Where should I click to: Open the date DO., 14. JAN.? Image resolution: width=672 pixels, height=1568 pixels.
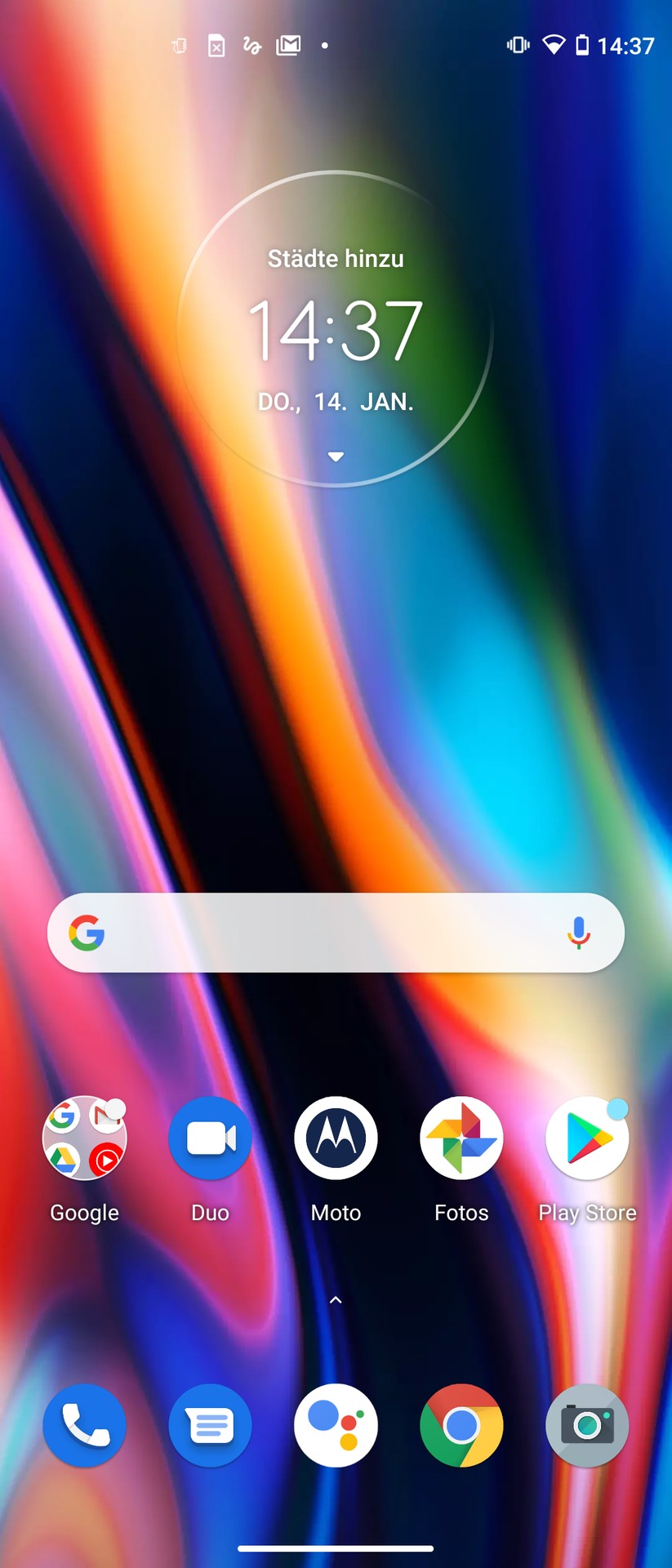click(336, 402)
